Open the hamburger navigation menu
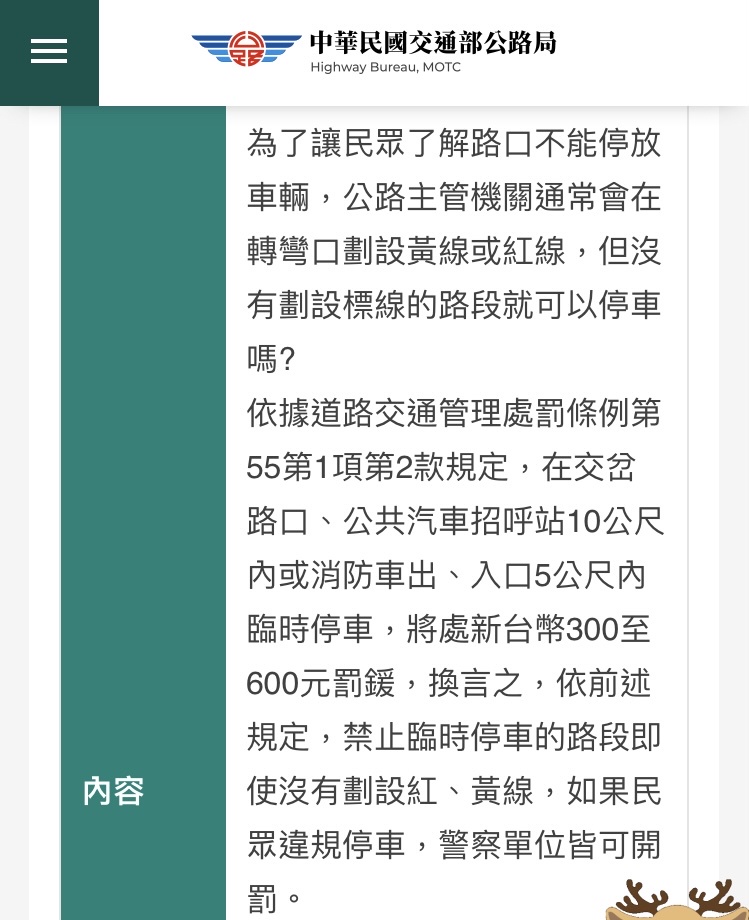 click(x=49, y=52)
